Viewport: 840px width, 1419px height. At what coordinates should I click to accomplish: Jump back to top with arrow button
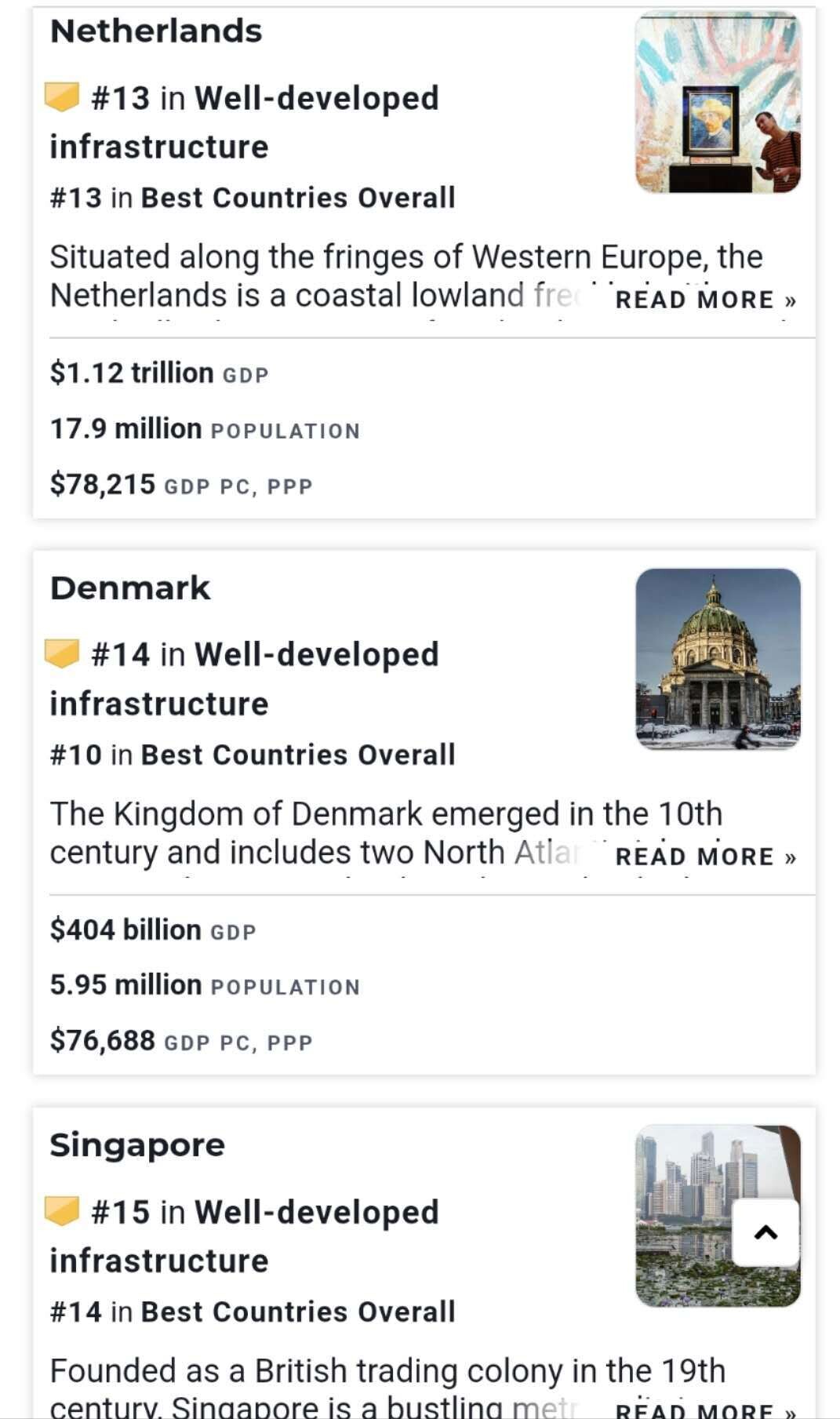point(765,1232)
